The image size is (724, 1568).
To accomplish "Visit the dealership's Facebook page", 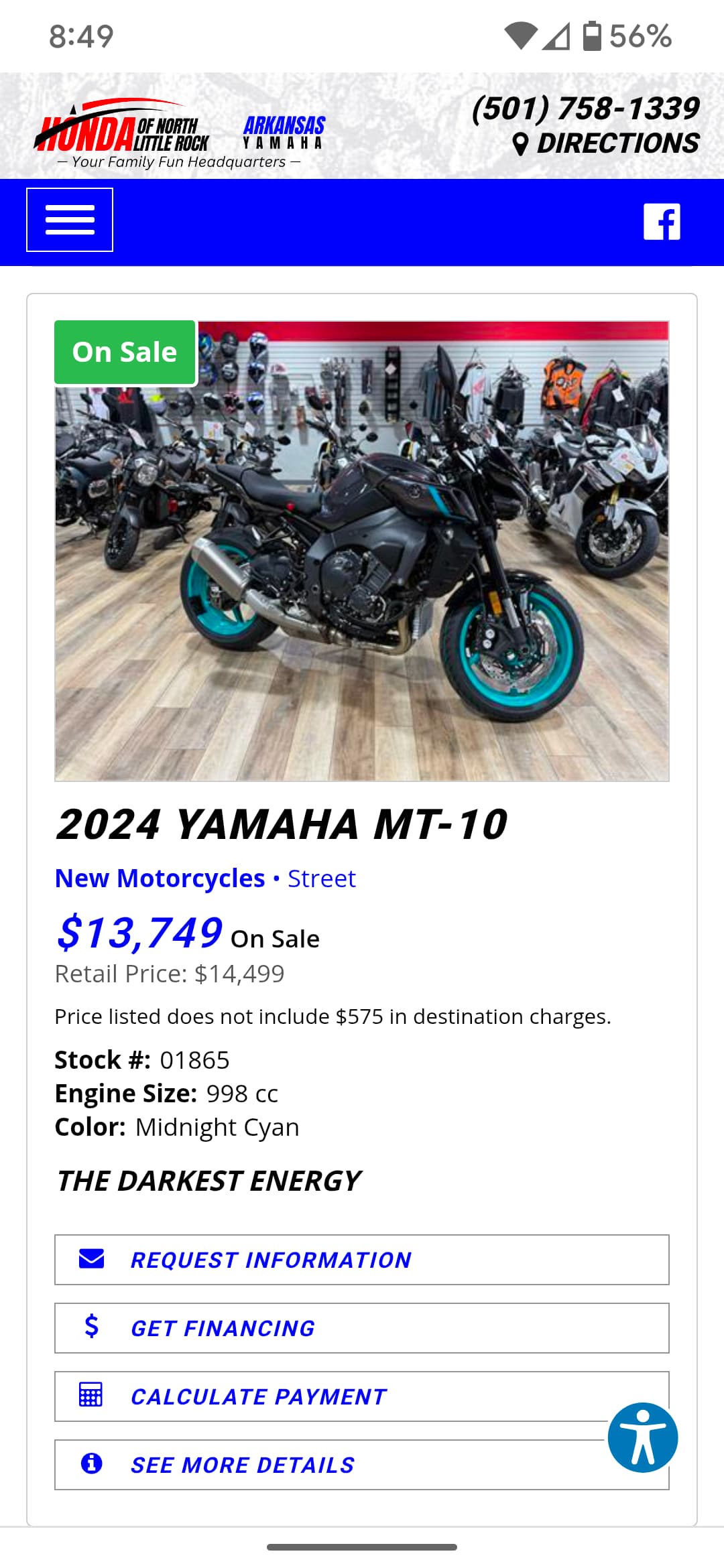I will click(x=662, y=221).
